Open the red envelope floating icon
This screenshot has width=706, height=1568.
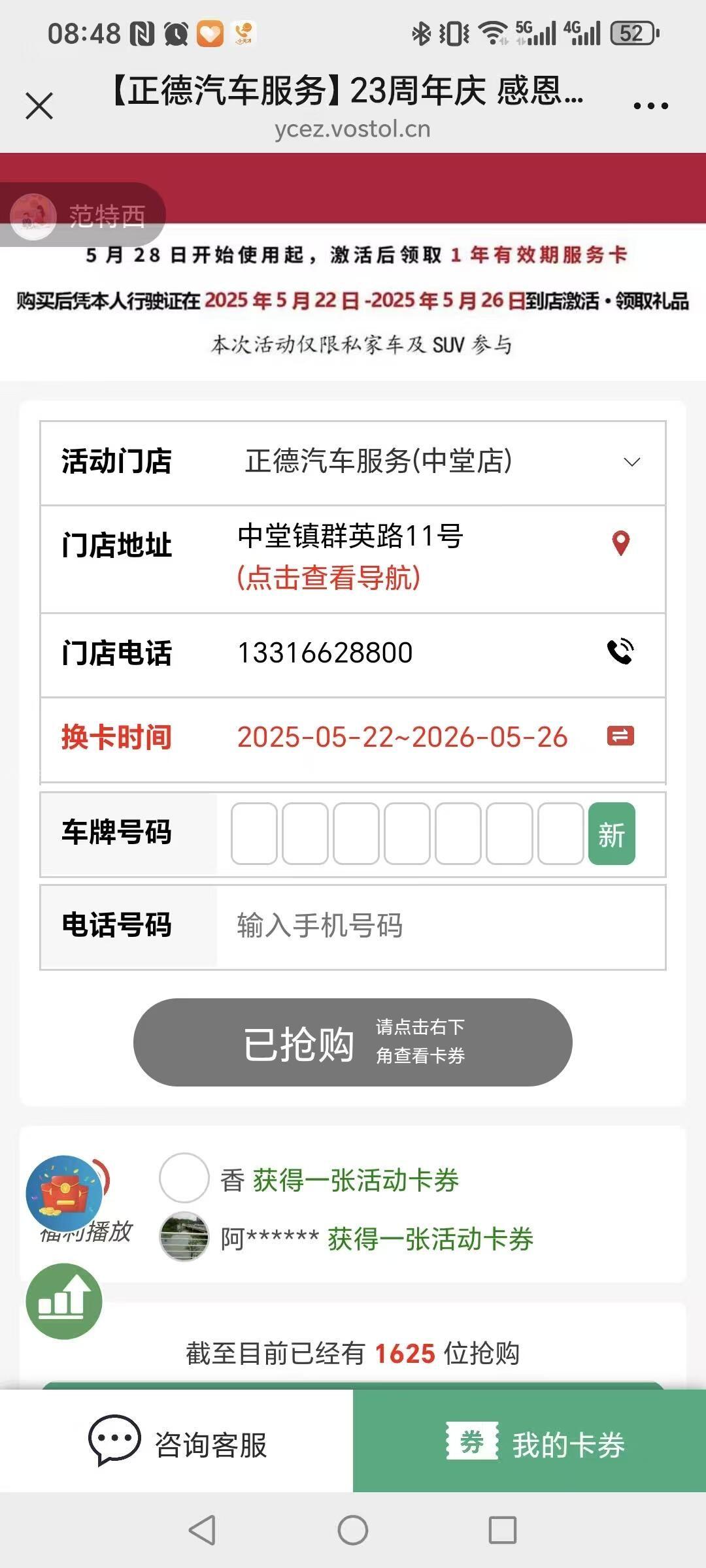[x=64, y=1194]
